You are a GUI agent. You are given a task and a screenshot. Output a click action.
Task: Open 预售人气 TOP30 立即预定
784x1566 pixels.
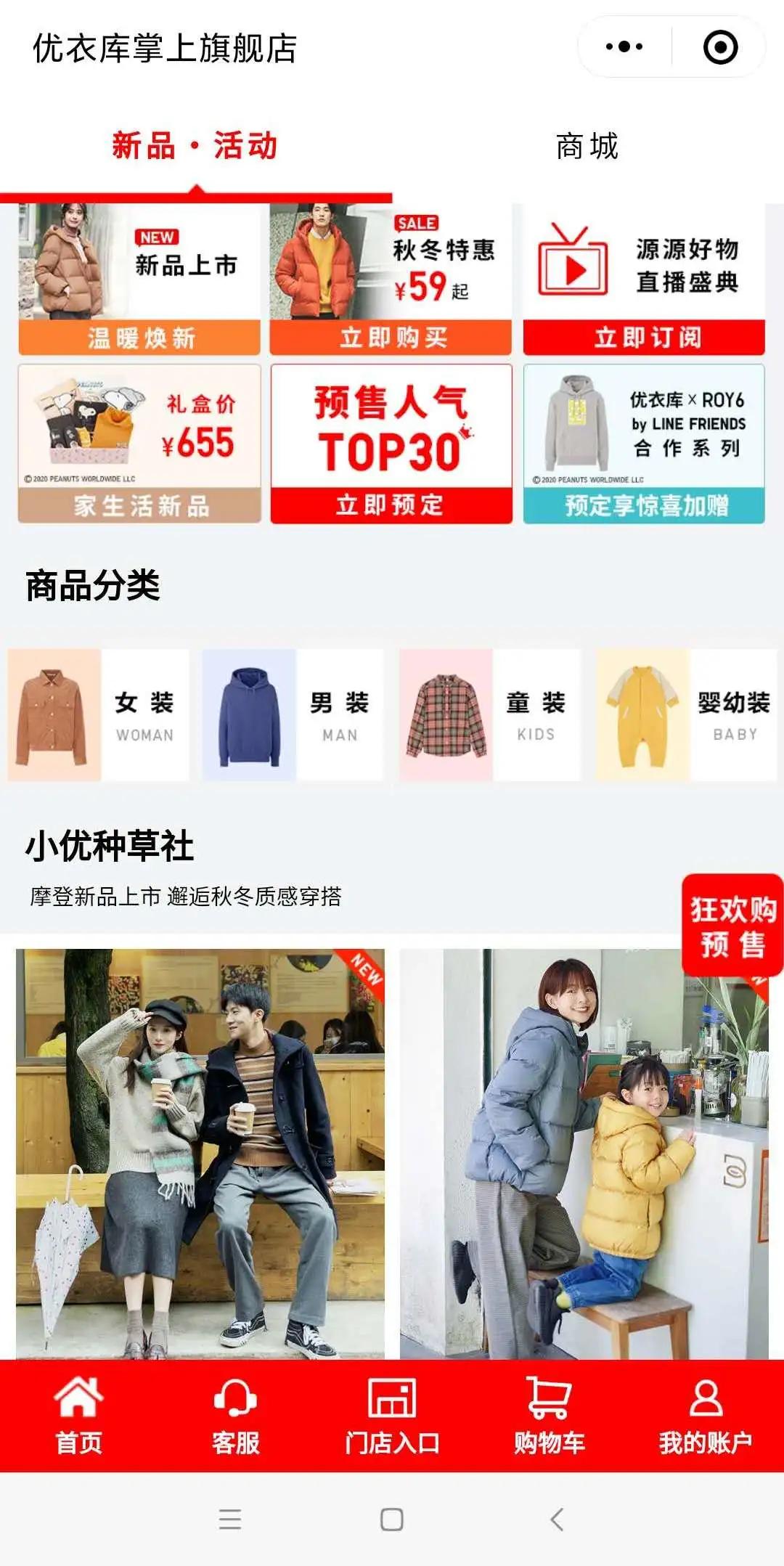coord(391,443)
